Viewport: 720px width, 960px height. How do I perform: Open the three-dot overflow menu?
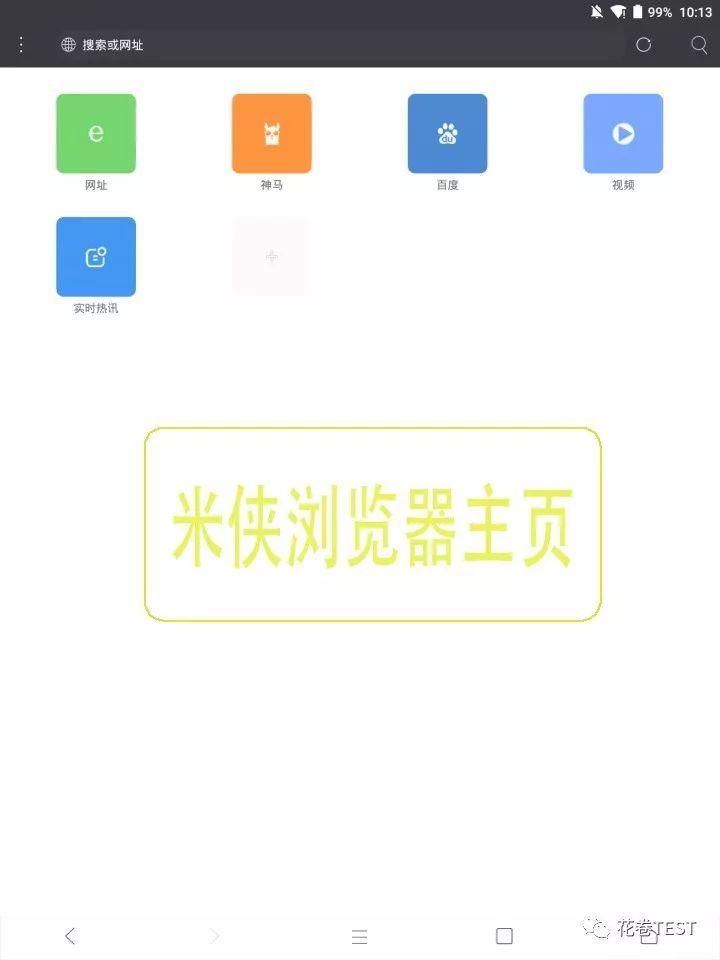click(x=20, y=44)
